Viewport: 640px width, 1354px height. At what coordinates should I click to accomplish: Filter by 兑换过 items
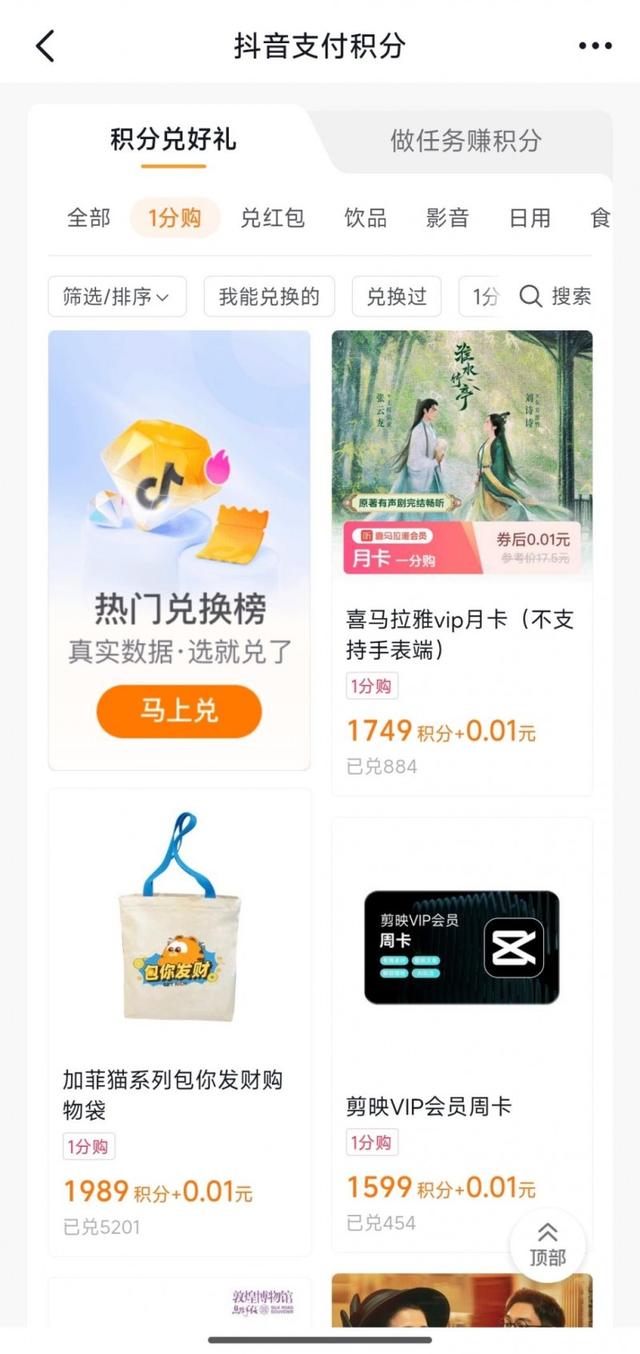coord(397,296)
